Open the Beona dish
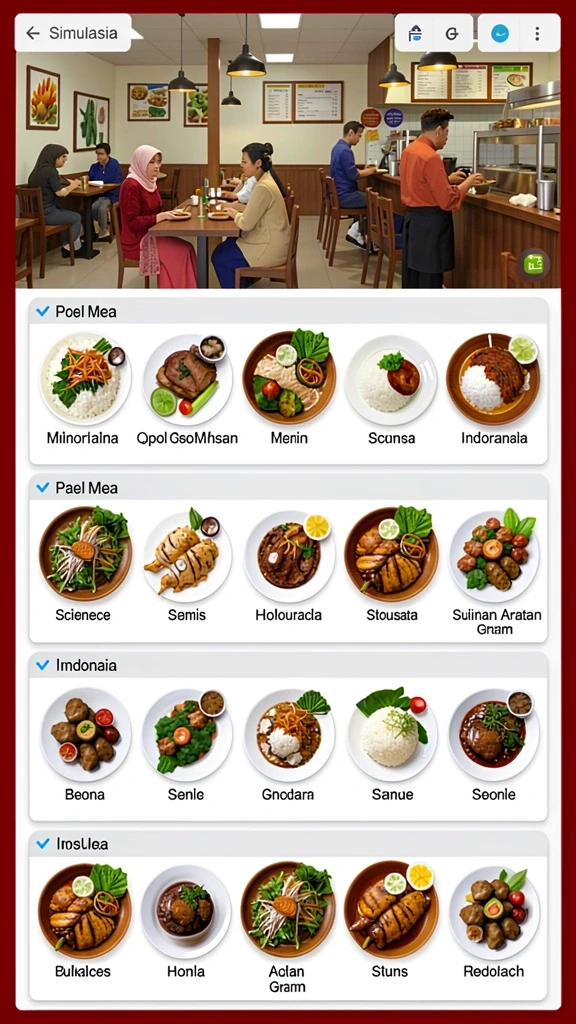 [x=86, y=745]
